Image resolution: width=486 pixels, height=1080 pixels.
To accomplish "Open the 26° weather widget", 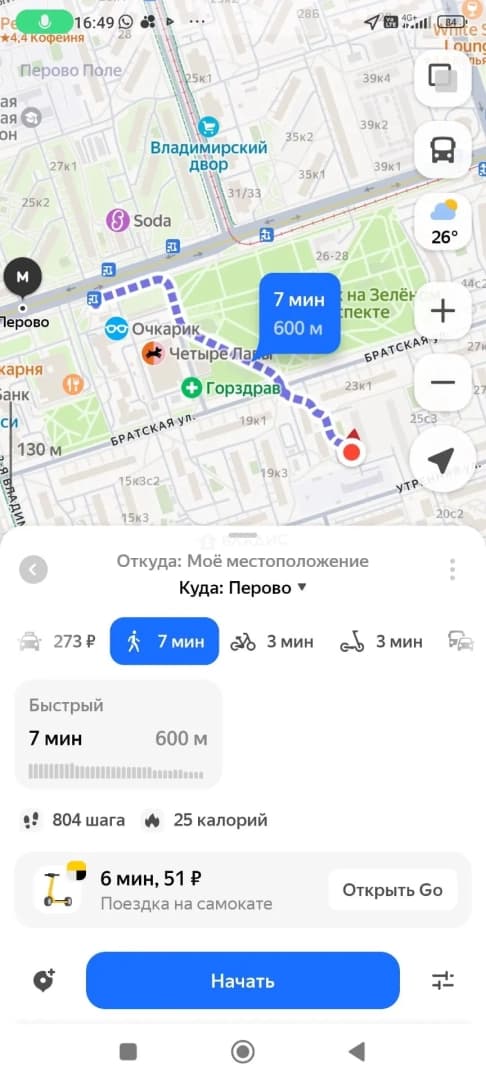I will [444, 222].
